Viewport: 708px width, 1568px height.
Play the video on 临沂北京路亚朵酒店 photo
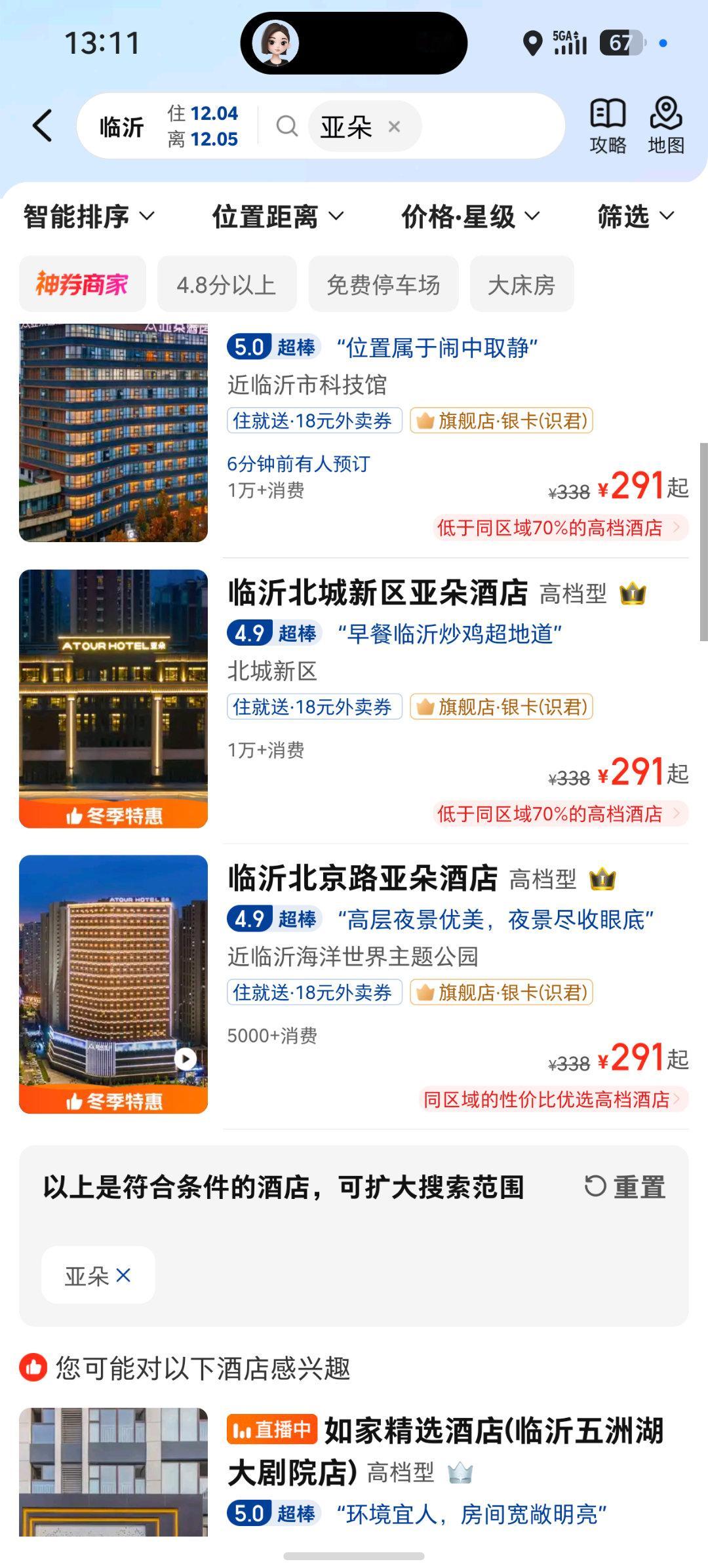(186, 1058)
